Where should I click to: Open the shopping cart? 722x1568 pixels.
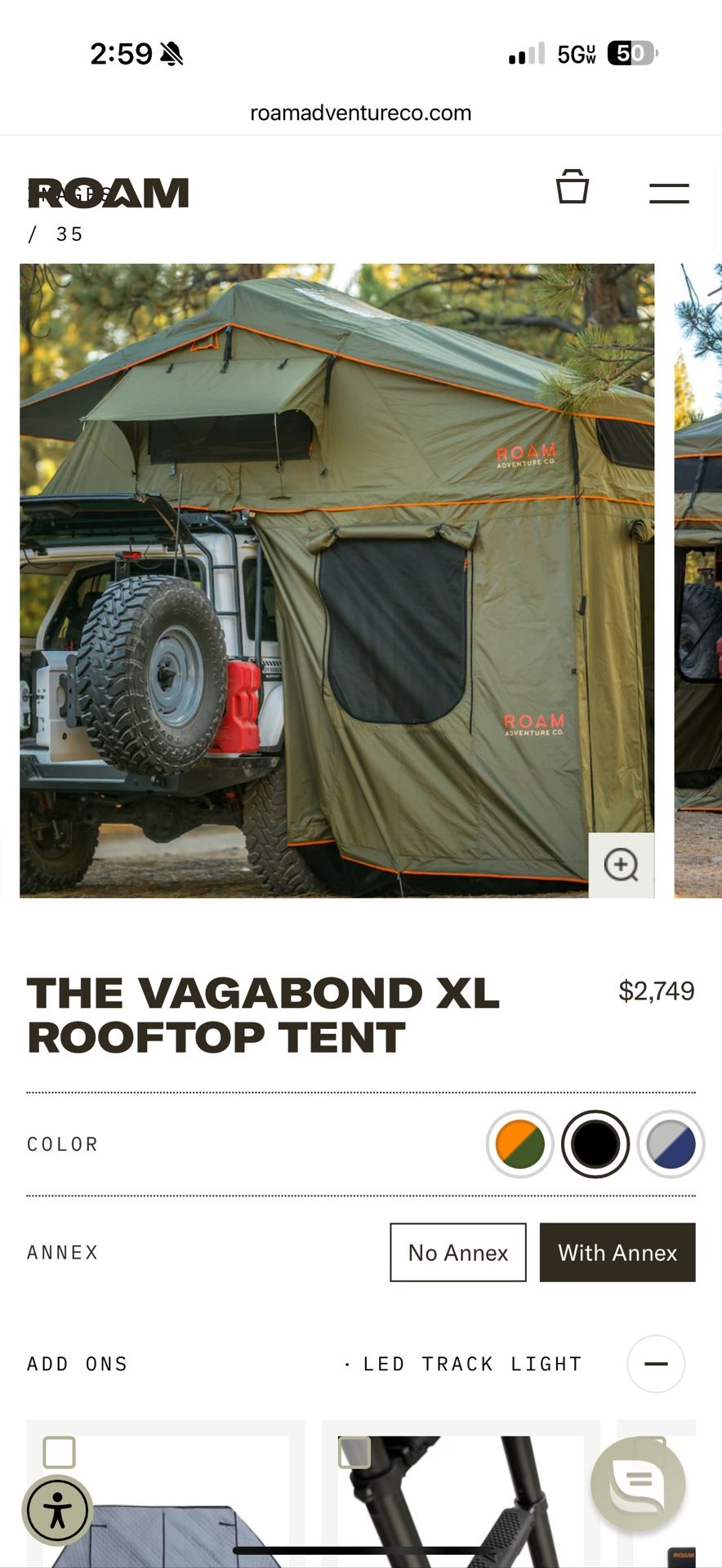pos(573,187)
